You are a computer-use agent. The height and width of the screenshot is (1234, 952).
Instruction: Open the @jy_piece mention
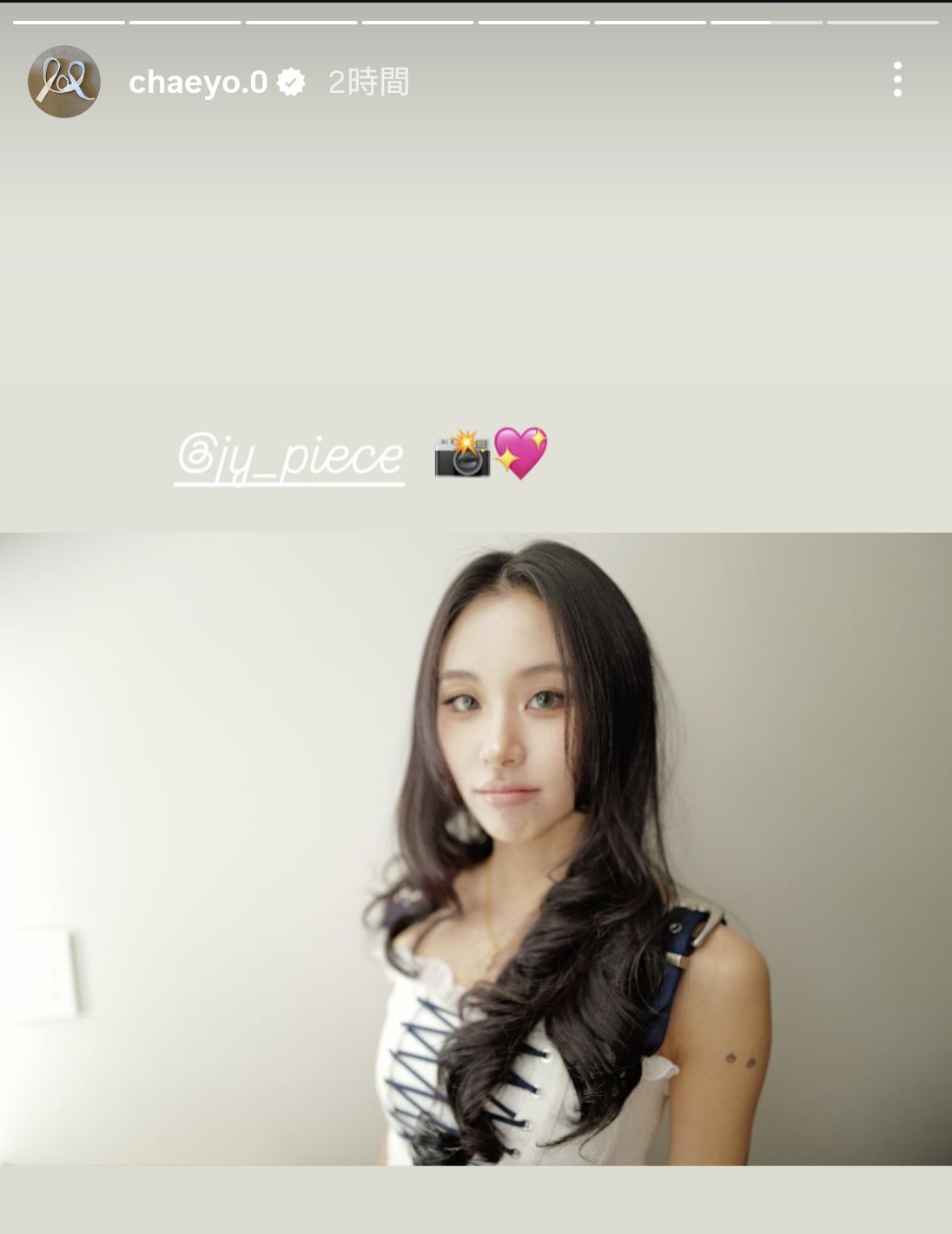pos(289,457)
